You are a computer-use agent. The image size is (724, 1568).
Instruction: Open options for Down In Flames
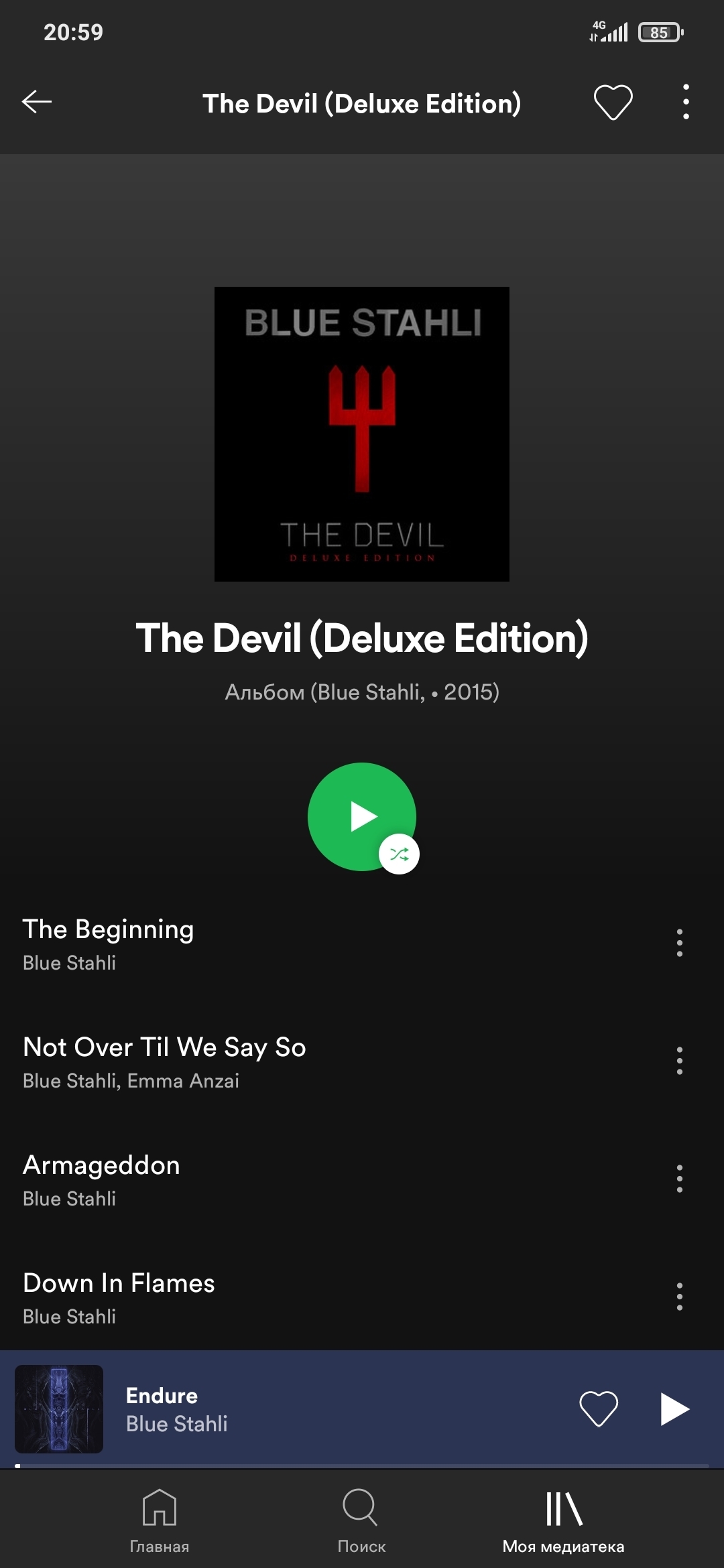(x=679, y=1297)
